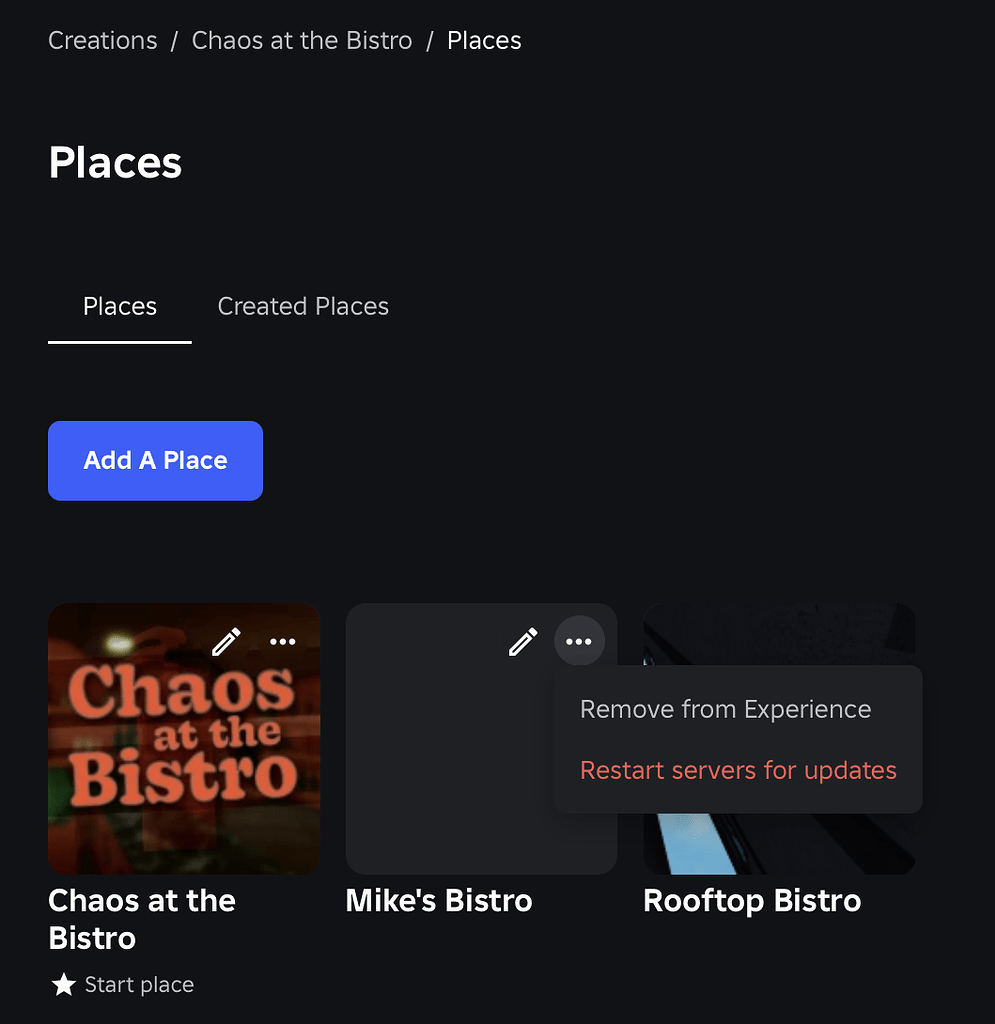Click the Places breadcrumb entry
Screen dimensions: 995x1024
484,40
